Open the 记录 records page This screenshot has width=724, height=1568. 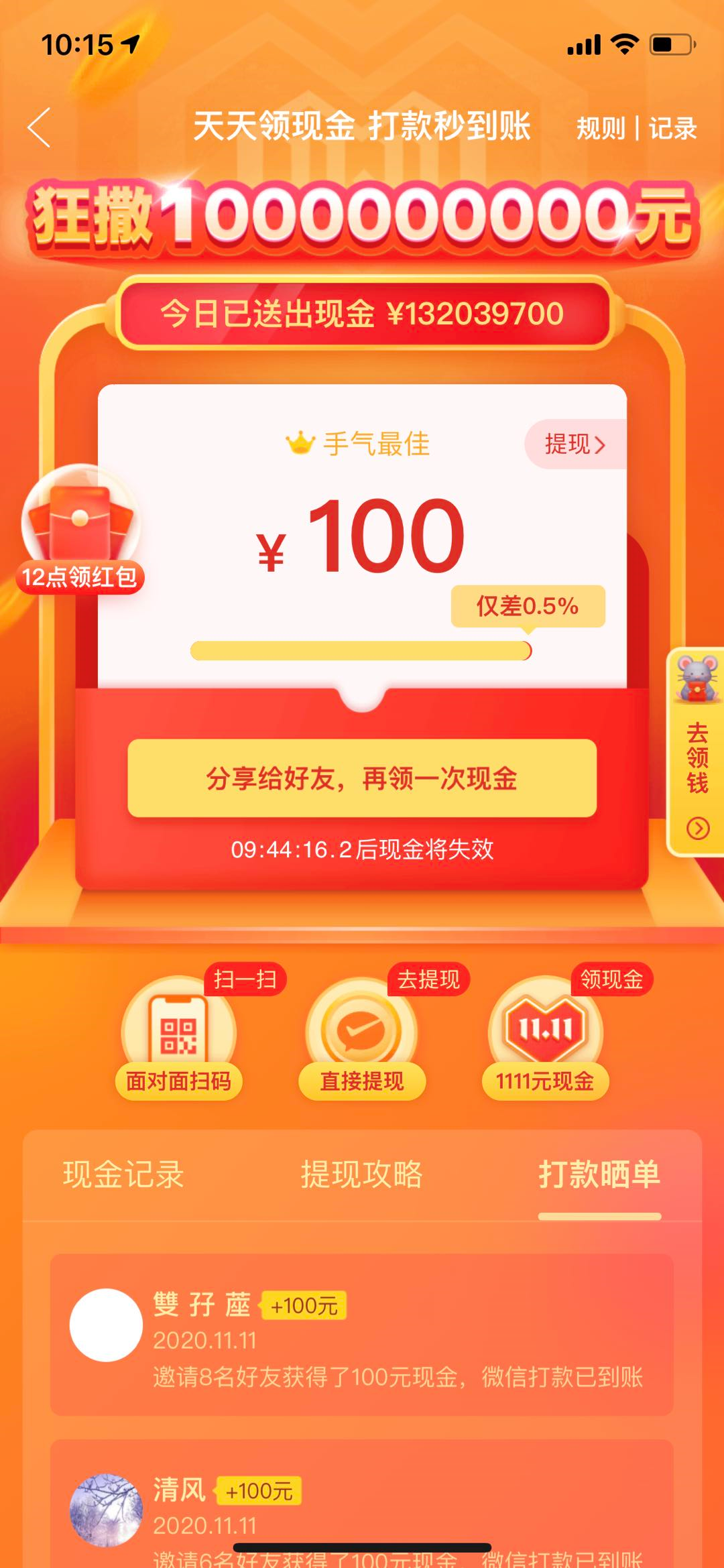[x=672, y=128]
